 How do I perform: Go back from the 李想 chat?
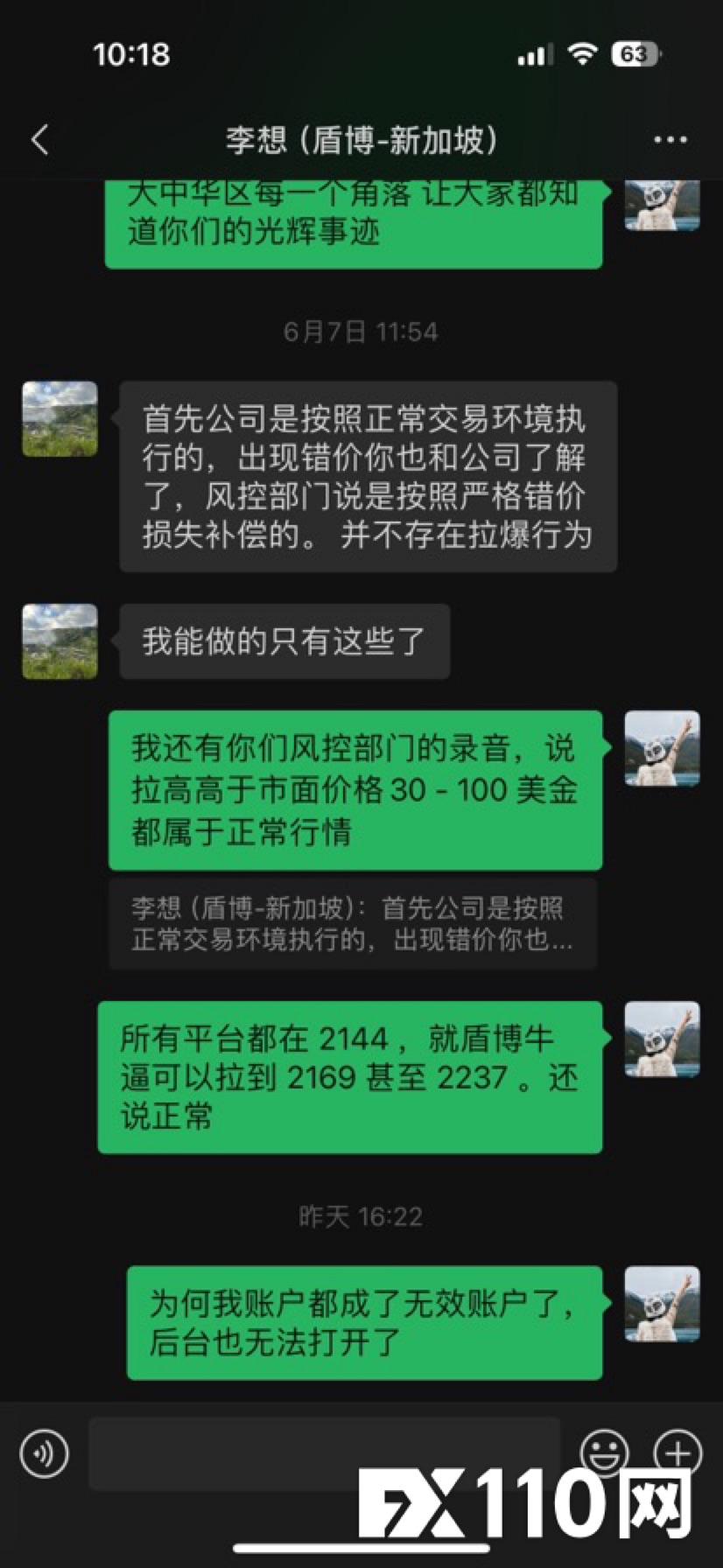40,140
